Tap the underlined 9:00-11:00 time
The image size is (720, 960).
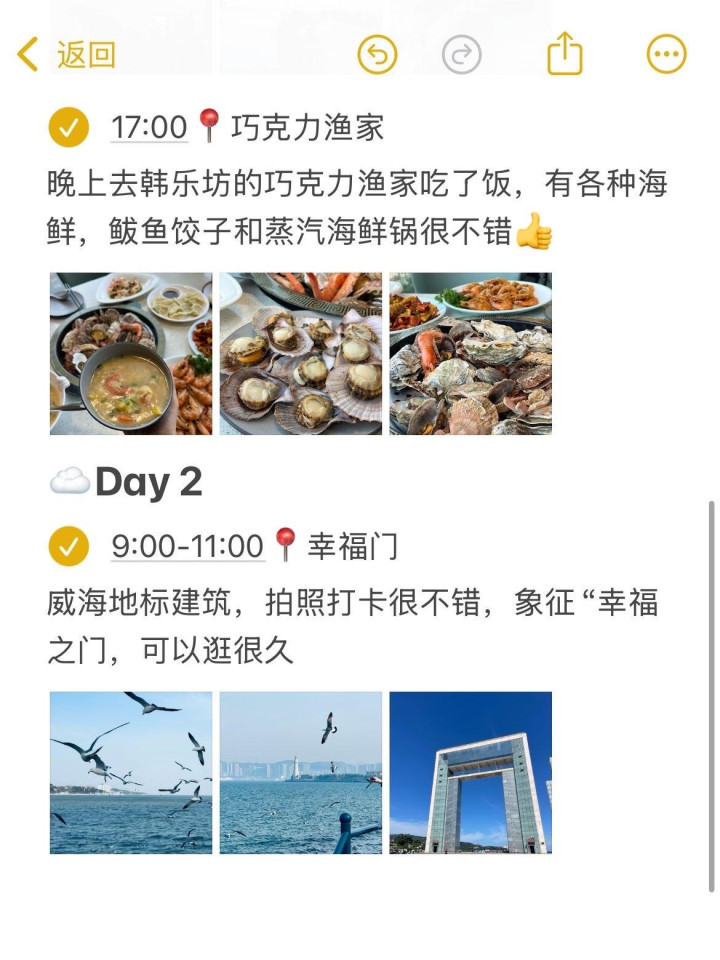pyautogui.click(x=187, y=547)
